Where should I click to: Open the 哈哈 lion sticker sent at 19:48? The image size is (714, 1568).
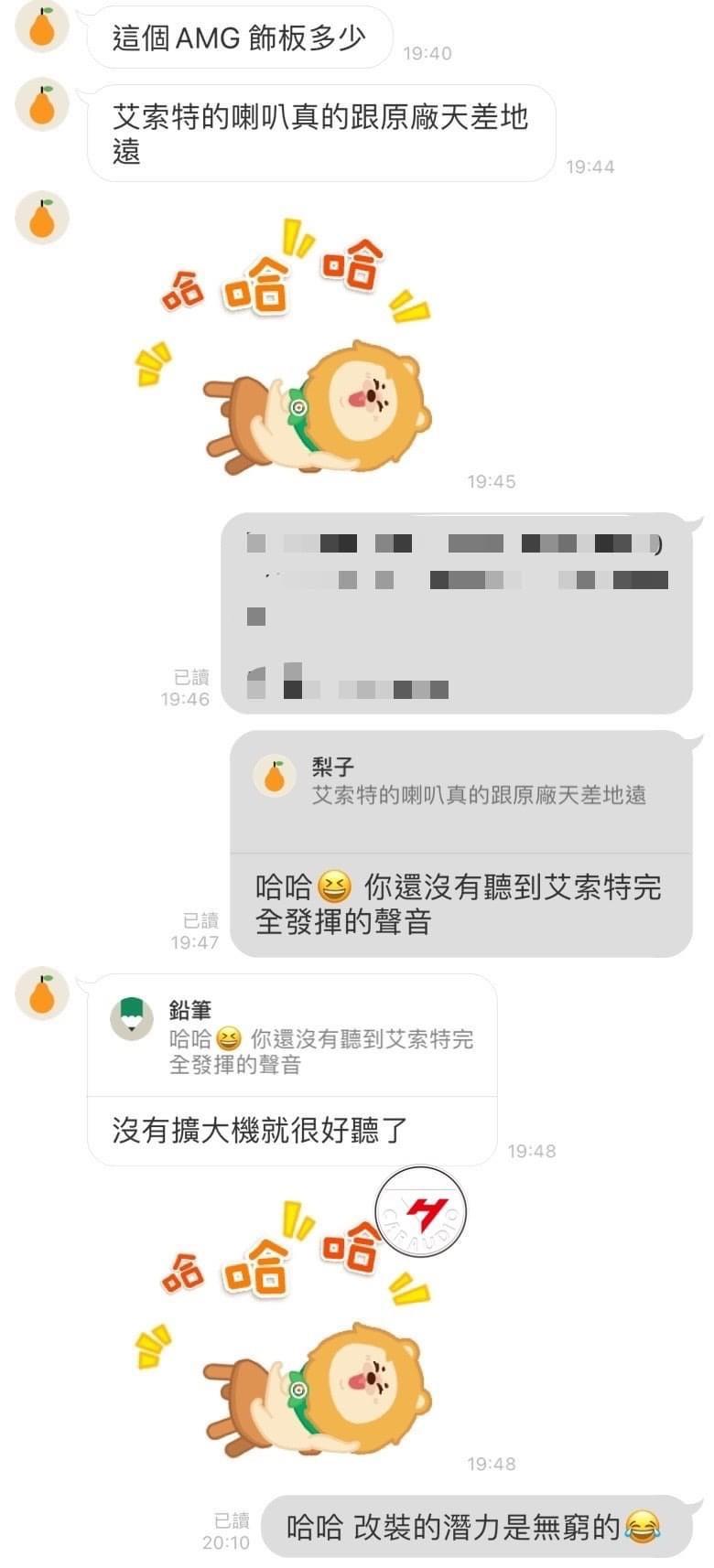click(x=284, y=1328)
